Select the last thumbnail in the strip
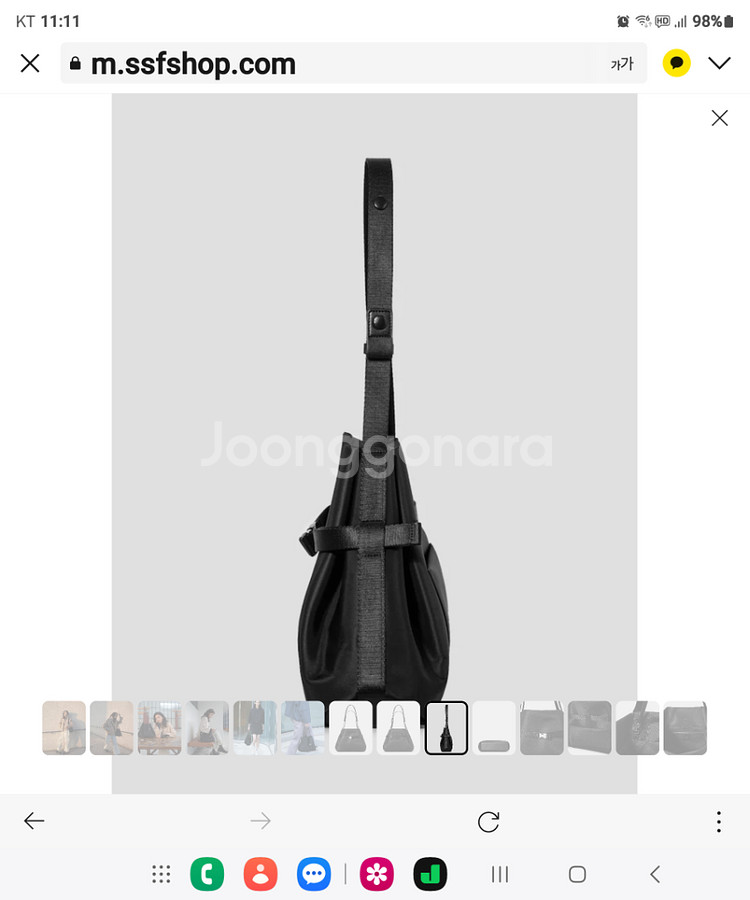This screenshot has width=750, height=900. pos(685,728)
